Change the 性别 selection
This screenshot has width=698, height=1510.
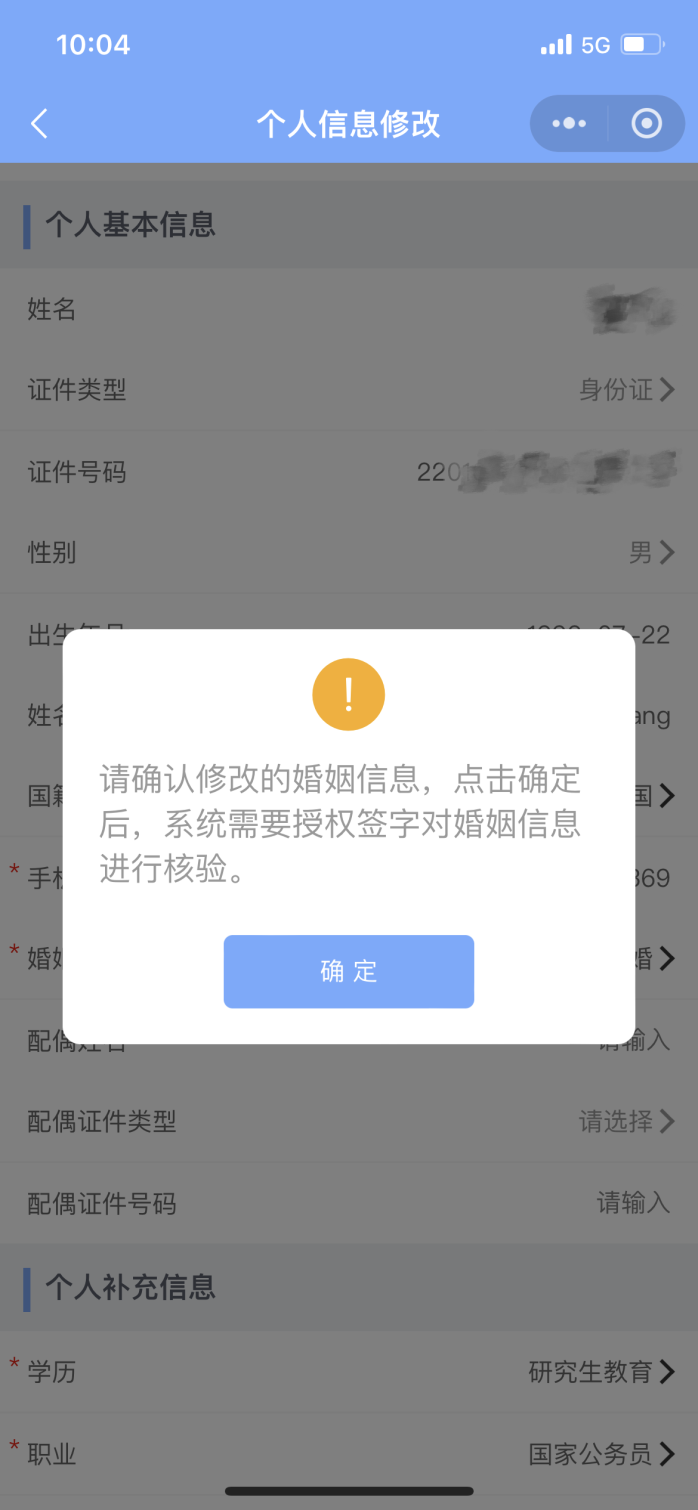coord(651,552)
